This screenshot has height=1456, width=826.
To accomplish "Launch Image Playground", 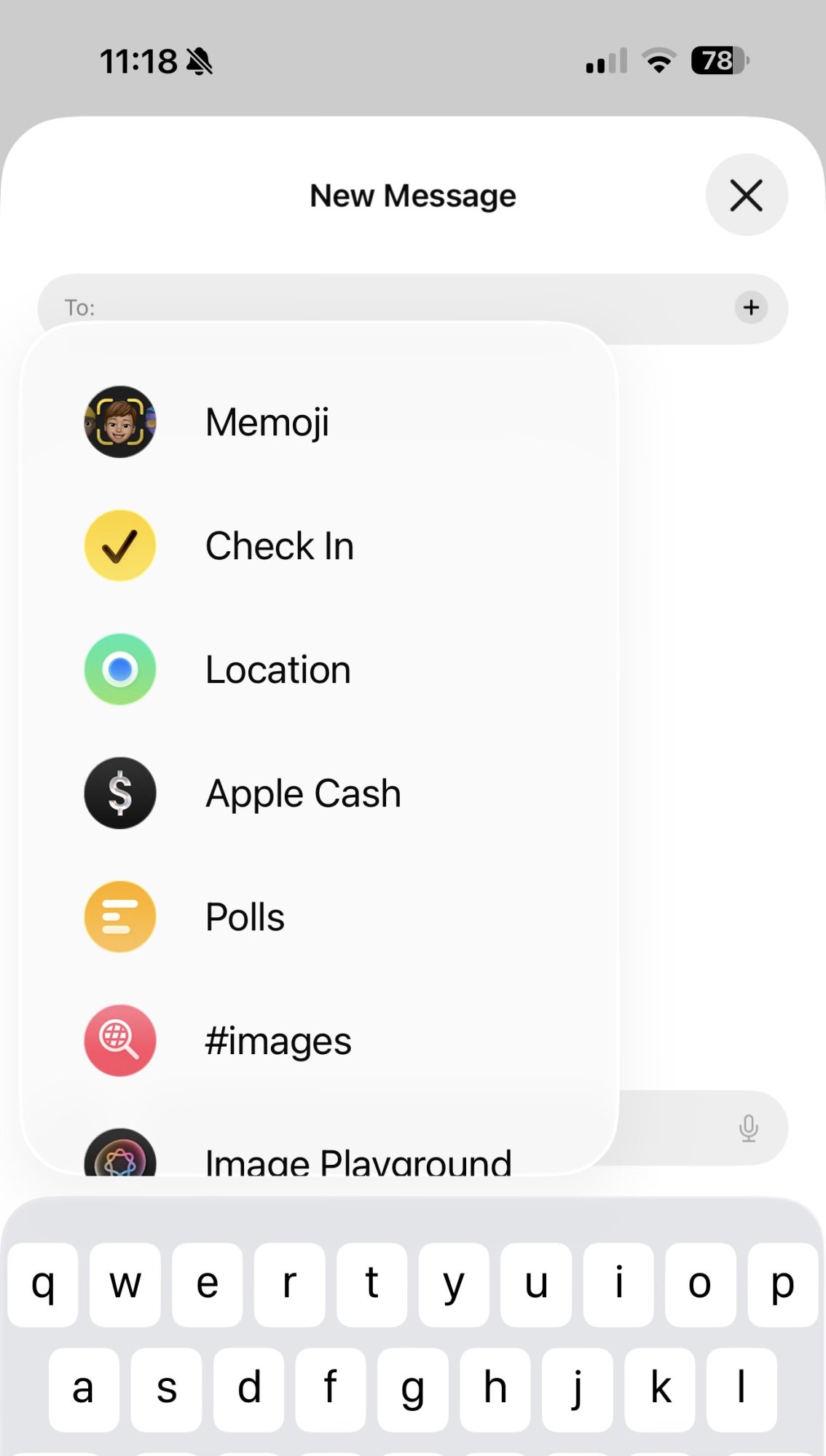I will (x=357, y=1158).
